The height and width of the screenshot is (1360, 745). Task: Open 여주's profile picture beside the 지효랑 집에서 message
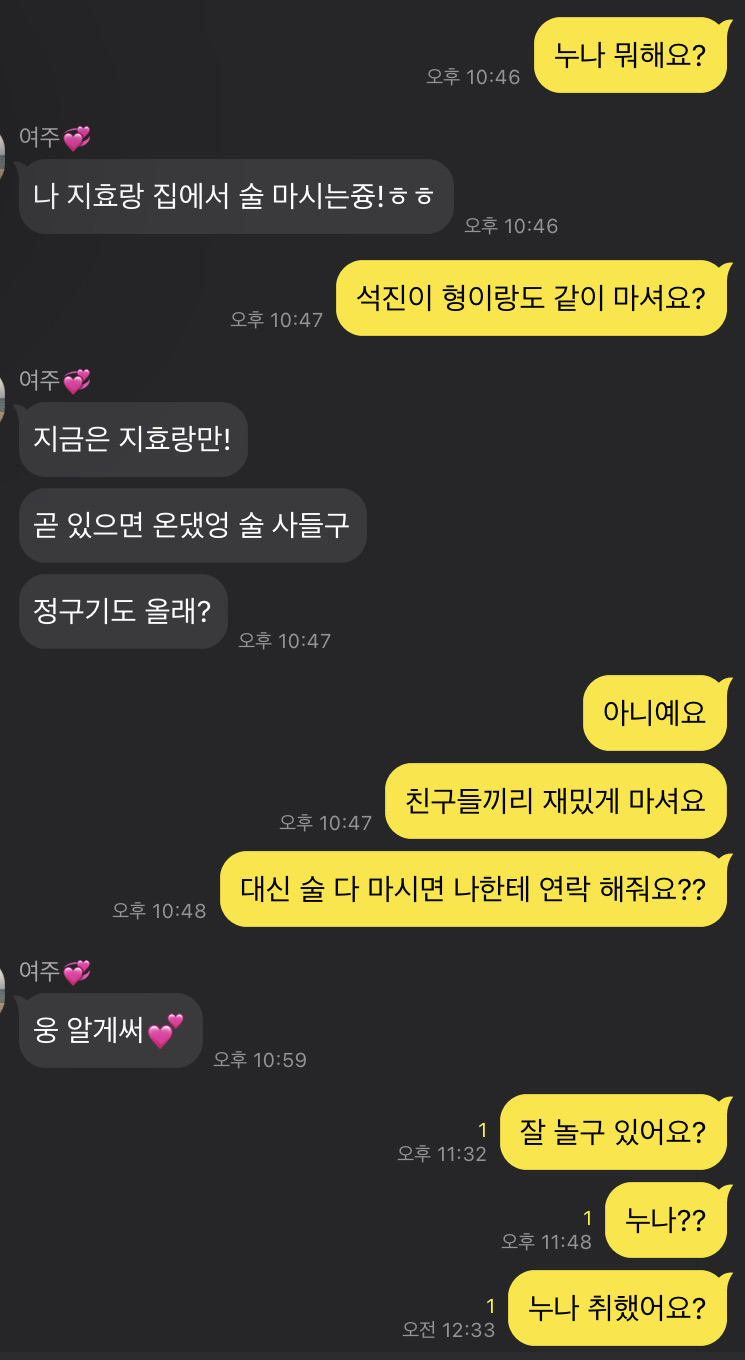(3, 155)
